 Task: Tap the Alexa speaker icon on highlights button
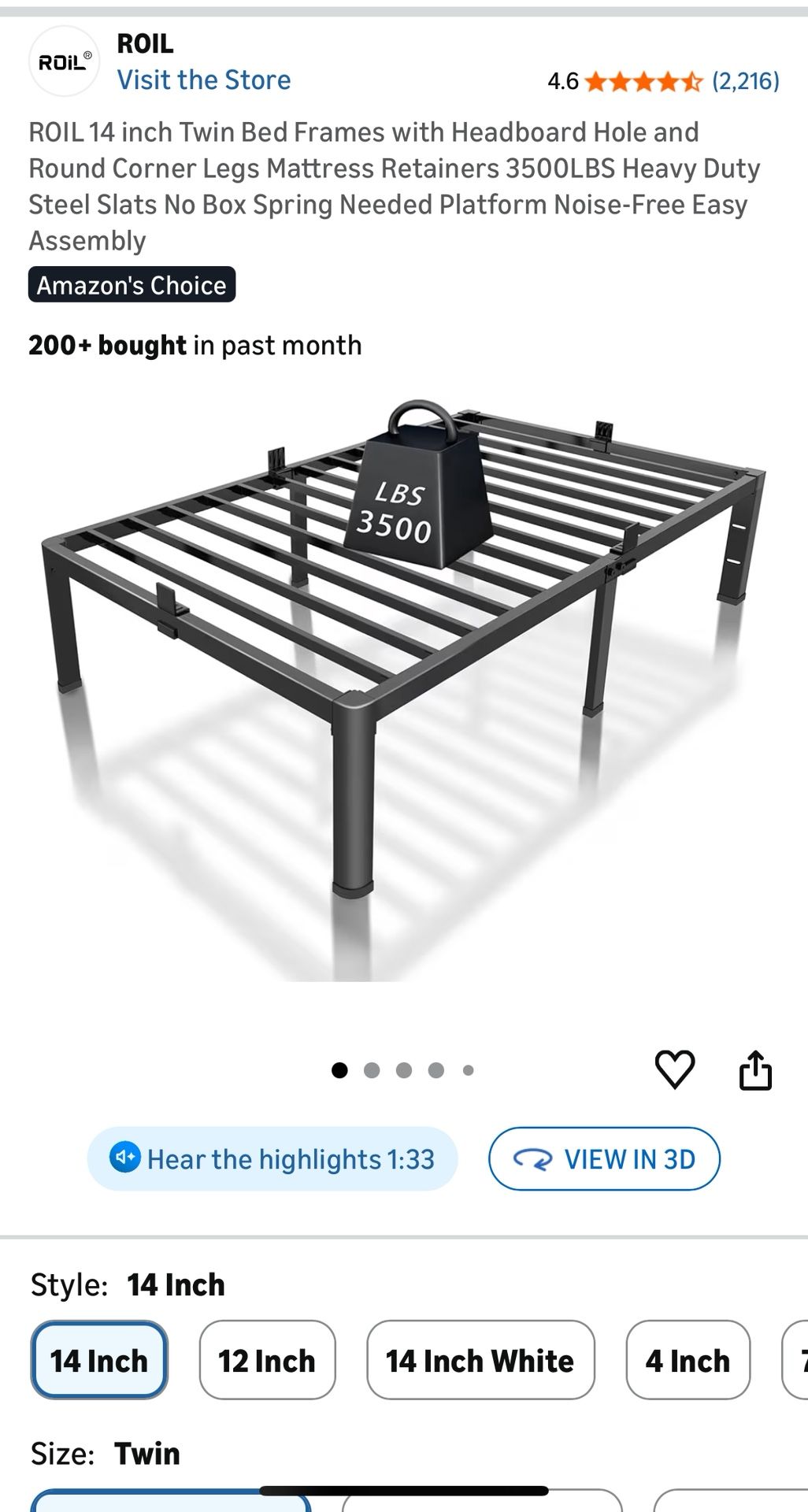click(x=125, y=1159)
